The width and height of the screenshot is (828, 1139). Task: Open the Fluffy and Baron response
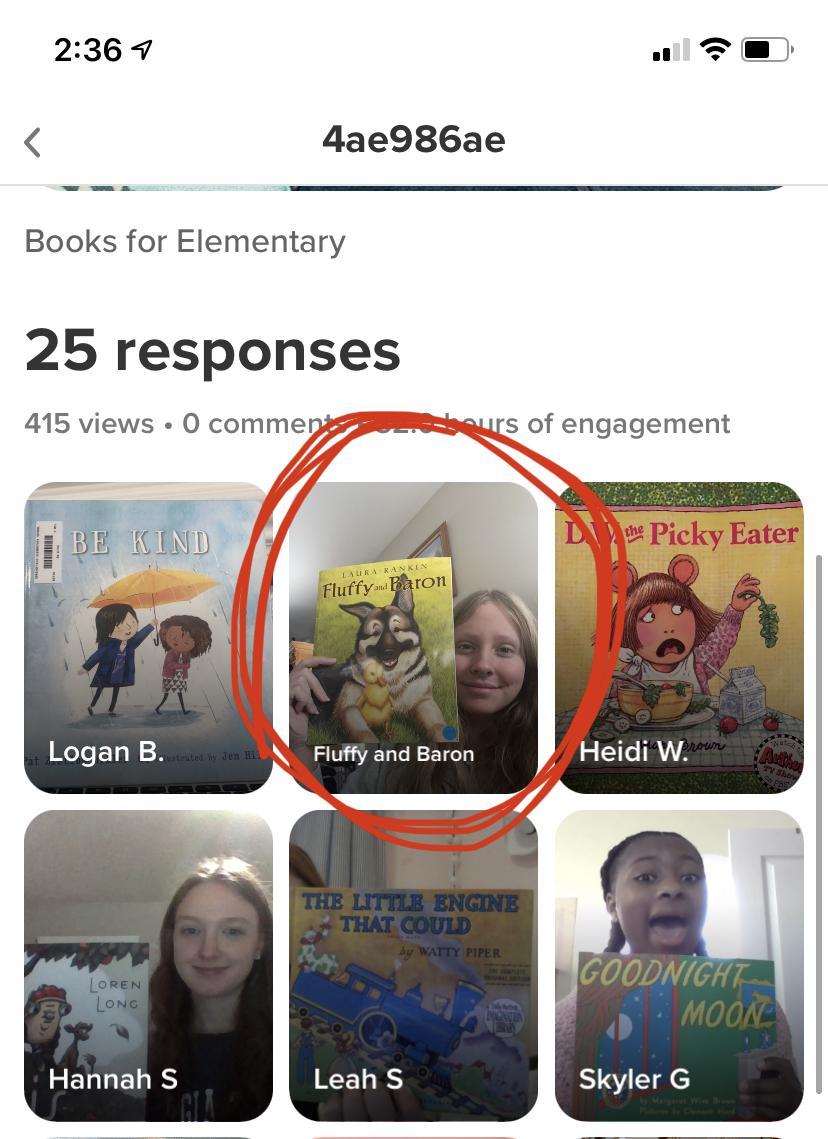click(x=413, y=638)
